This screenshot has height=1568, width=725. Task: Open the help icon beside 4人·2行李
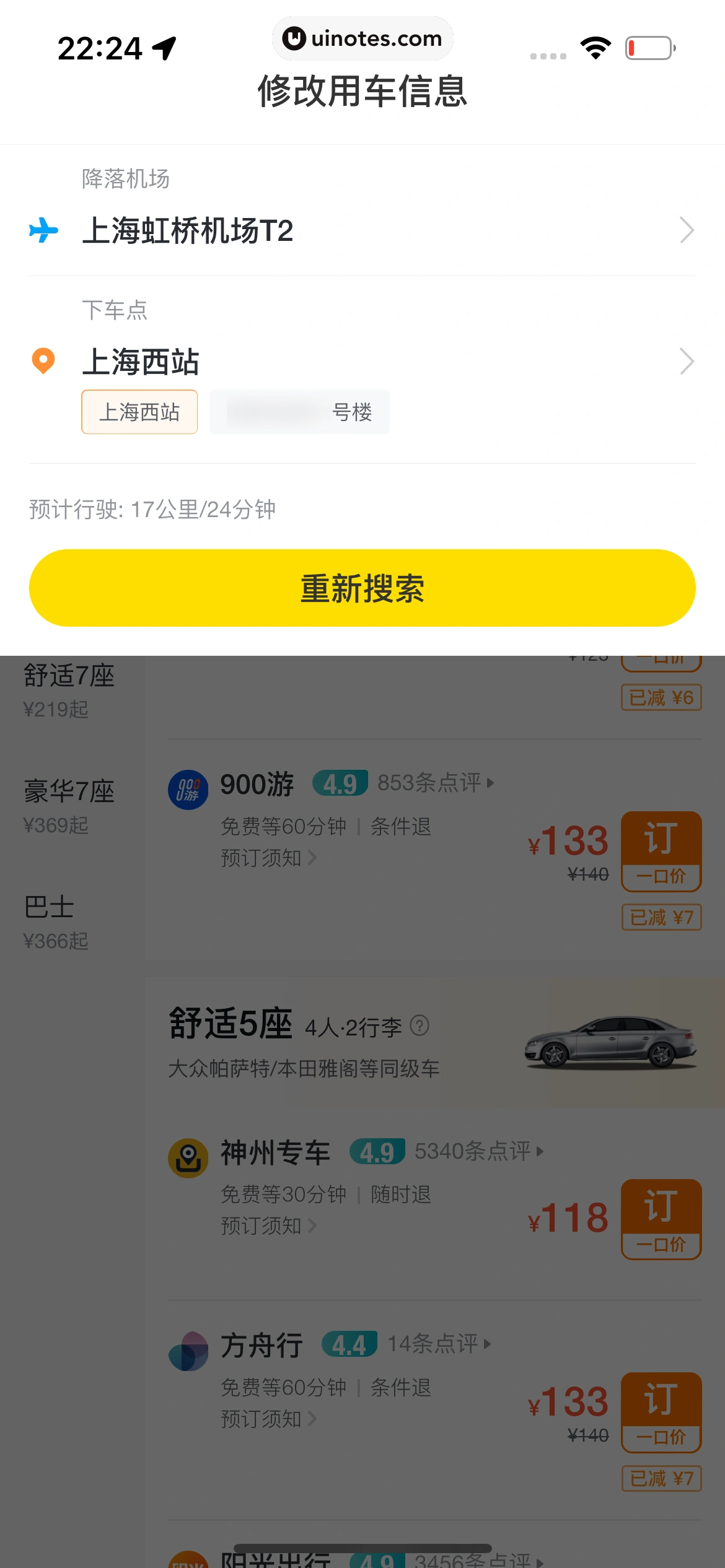[x=420, y=1026]
